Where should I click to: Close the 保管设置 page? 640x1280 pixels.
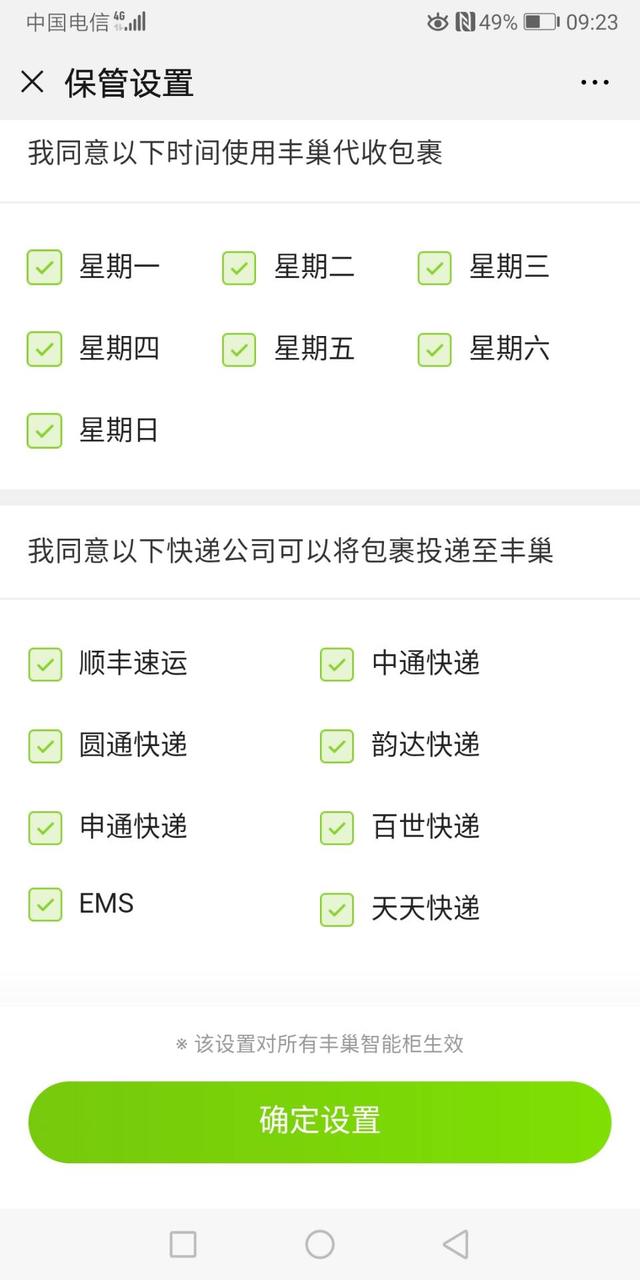33,82
